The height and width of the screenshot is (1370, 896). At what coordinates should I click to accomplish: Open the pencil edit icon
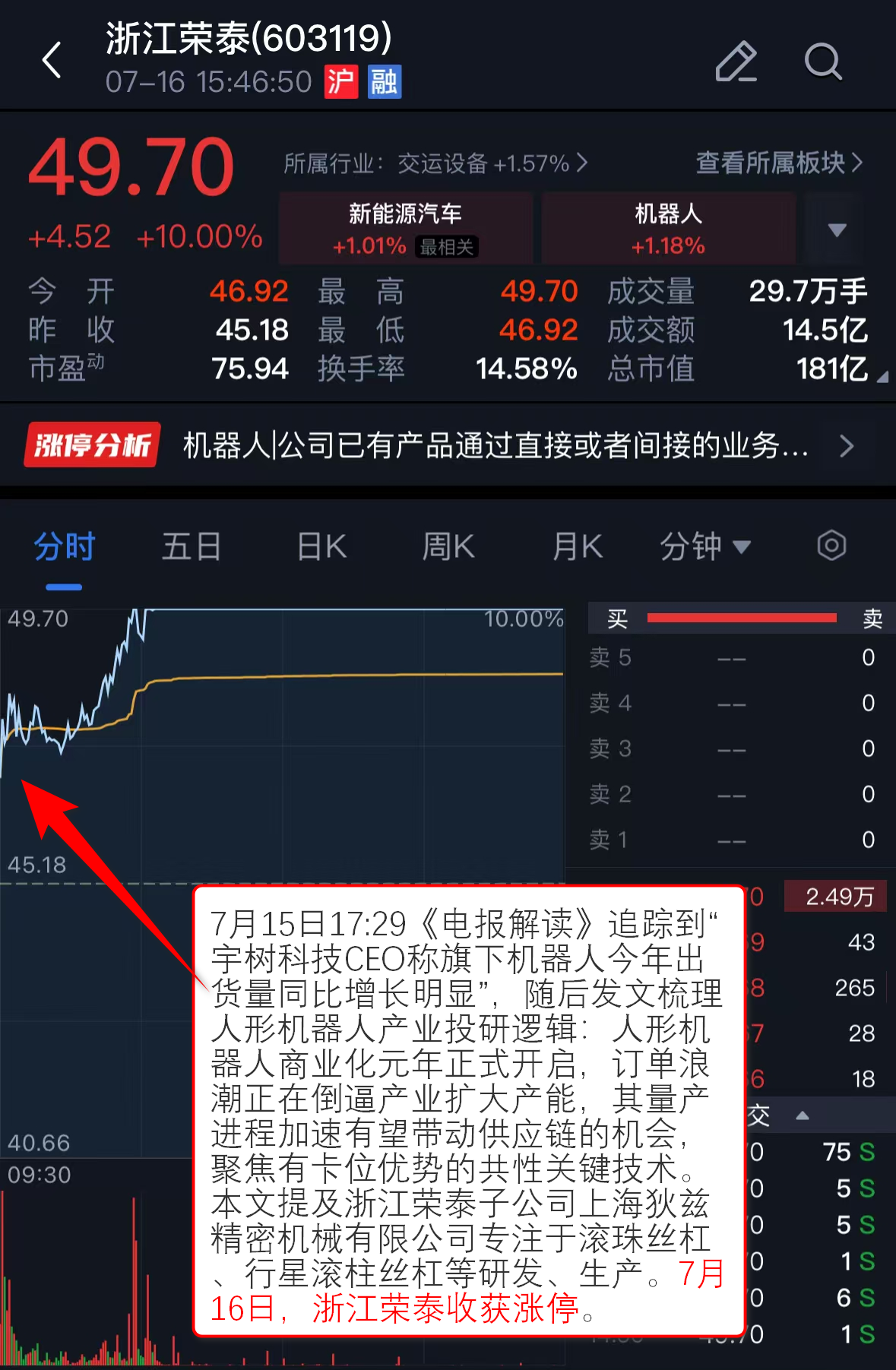click(736, 61)
